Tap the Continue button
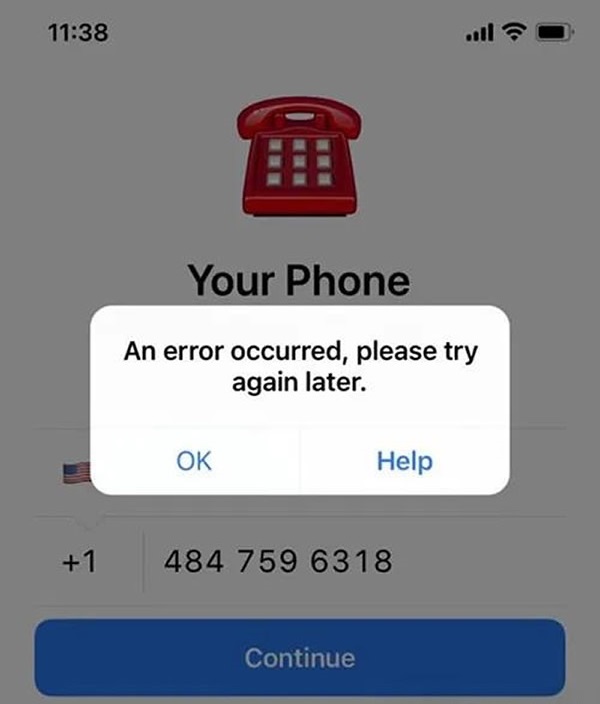This screenshot has height=704, width=600. tap(300, 657)
